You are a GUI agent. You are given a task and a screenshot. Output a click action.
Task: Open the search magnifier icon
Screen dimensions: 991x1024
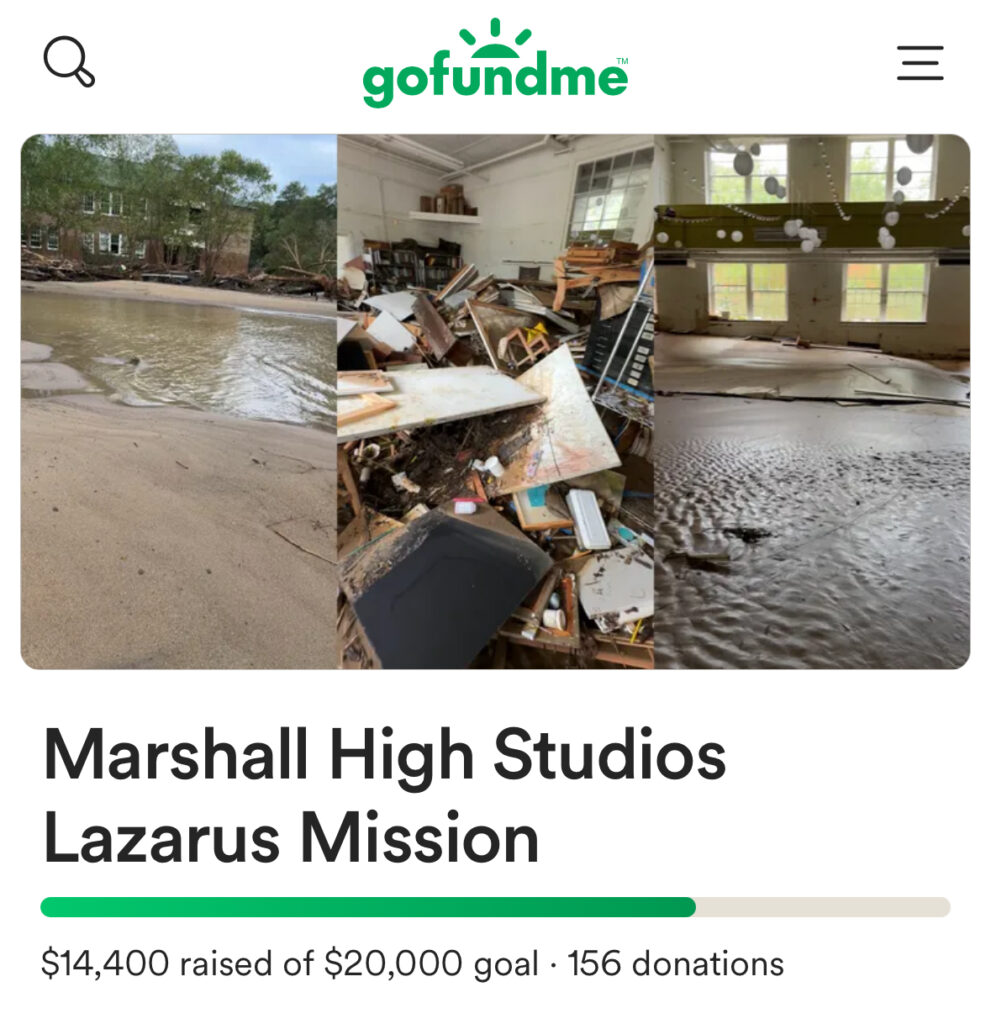[x=69, y=62]
